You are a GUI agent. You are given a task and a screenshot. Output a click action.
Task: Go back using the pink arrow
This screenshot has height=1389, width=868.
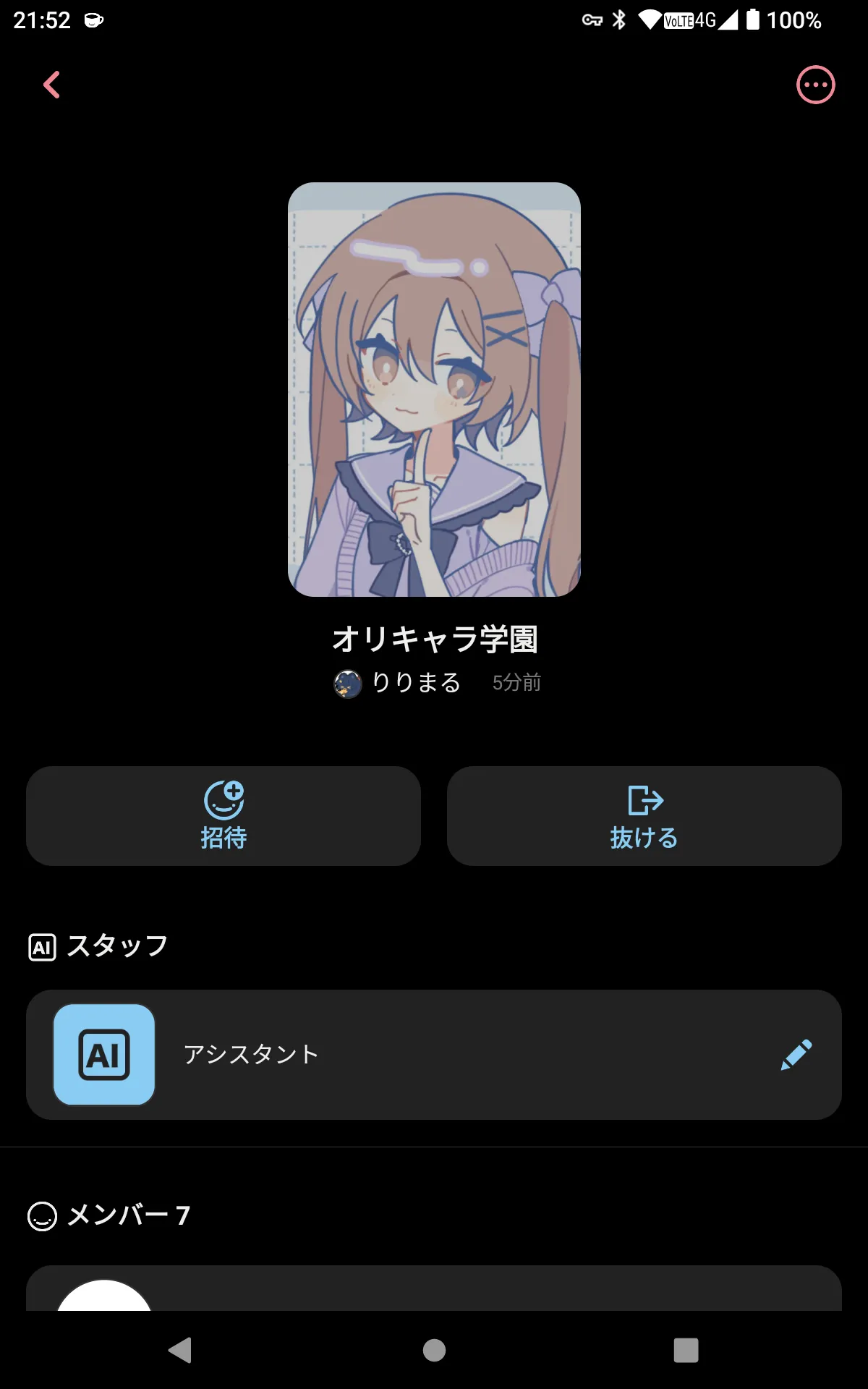[x=51, y=85]
